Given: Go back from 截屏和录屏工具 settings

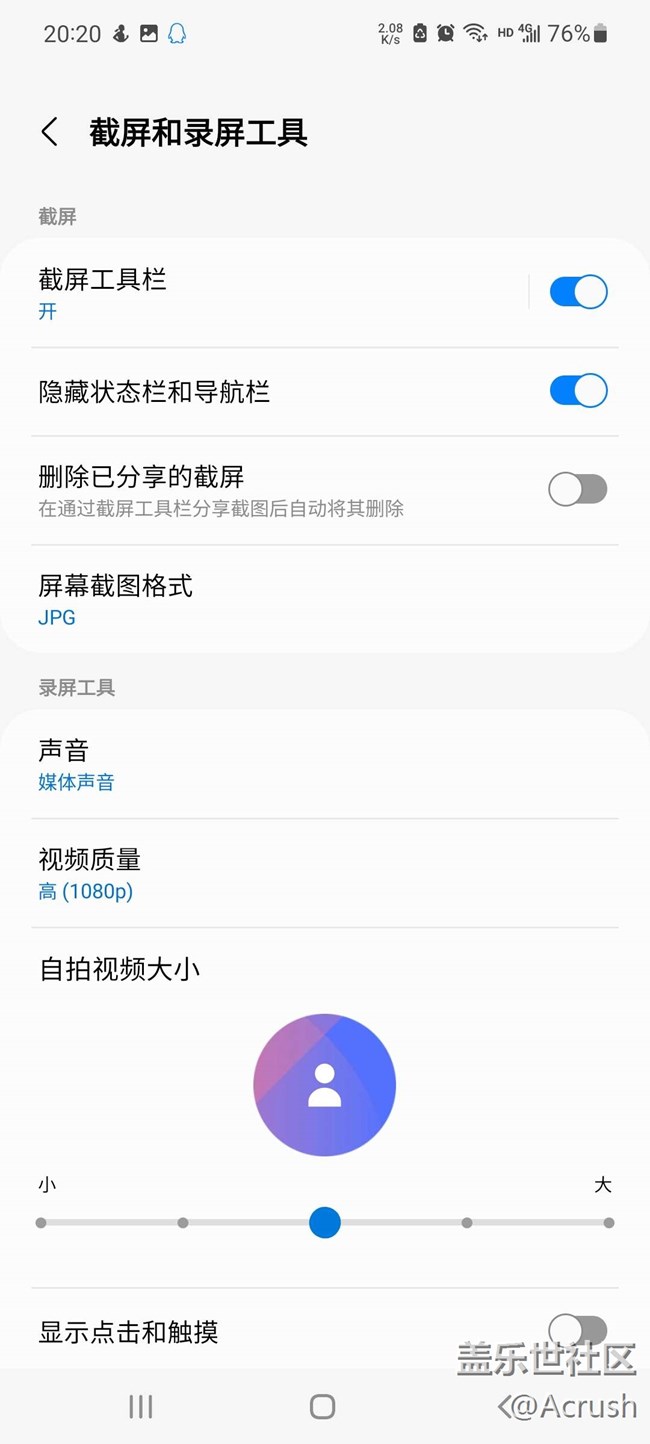Looking at the screenshot, I should pos(50,132).
